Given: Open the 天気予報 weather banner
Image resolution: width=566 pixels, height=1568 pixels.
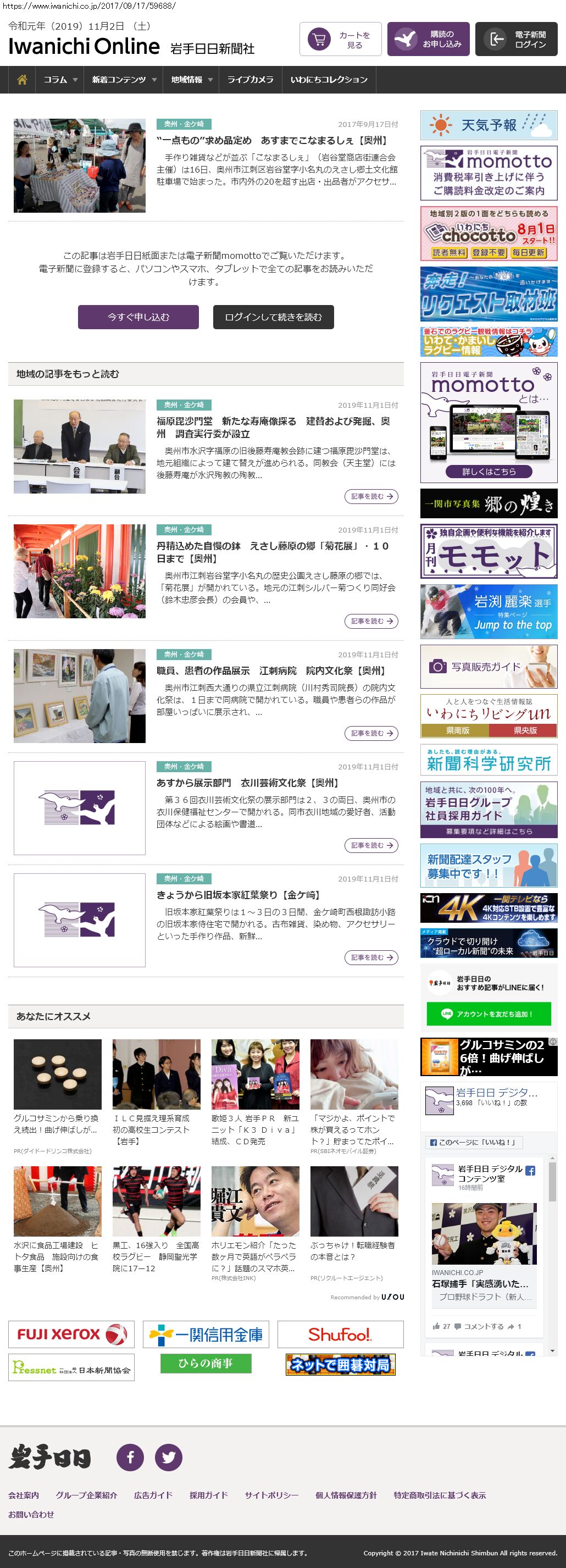Looking at the screenshot, I should tap(489, 125).
